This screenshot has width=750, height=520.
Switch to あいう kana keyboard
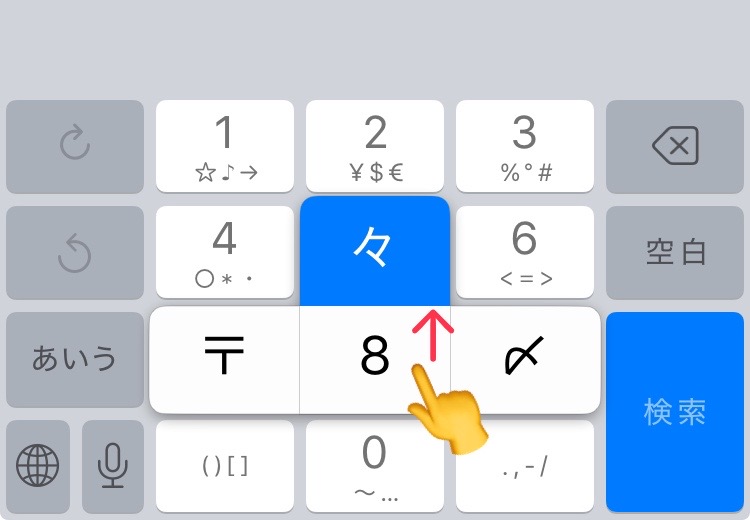[x=75, y=359]
